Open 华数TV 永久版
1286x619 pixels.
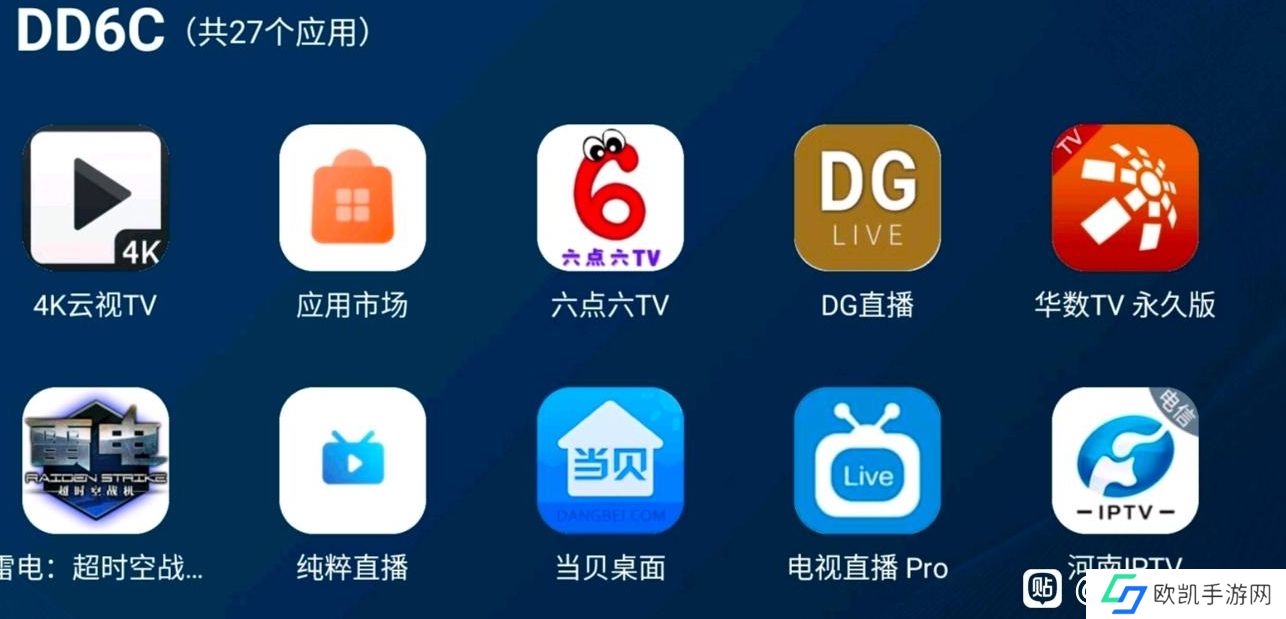(x=1125, y=198)
